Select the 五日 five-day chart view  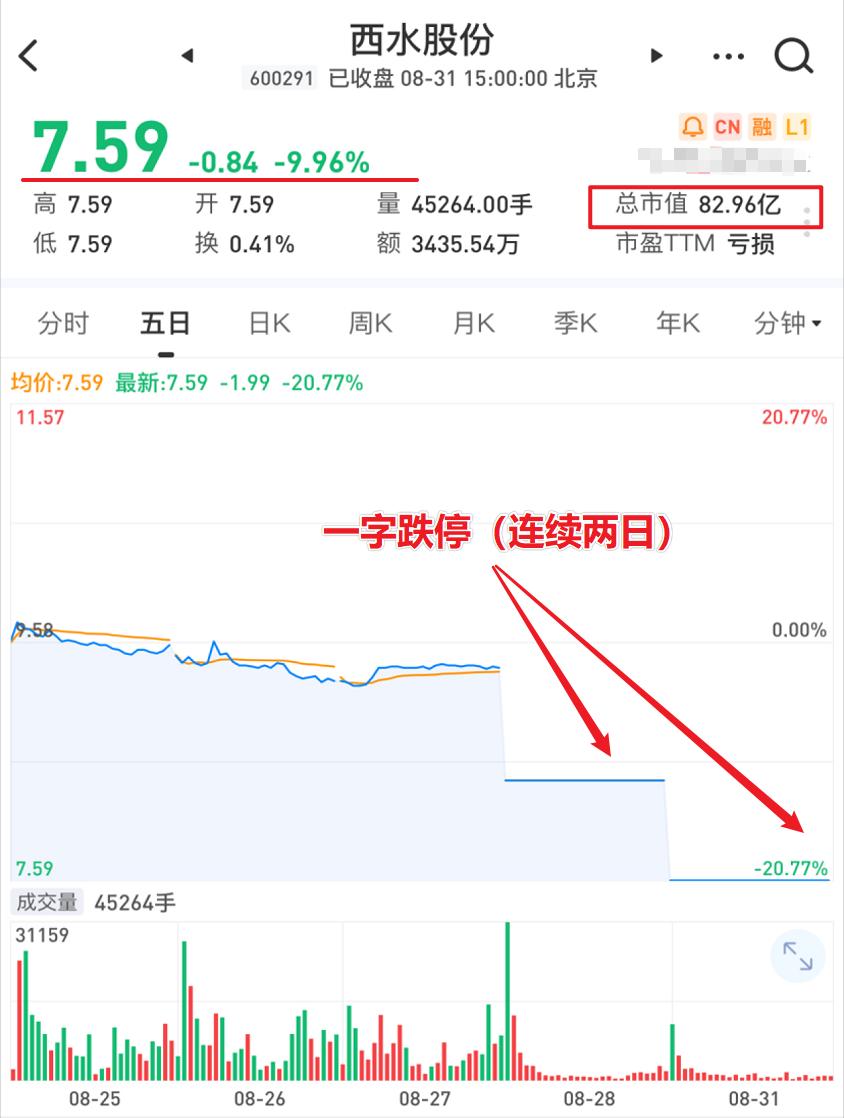coord(164,323)
